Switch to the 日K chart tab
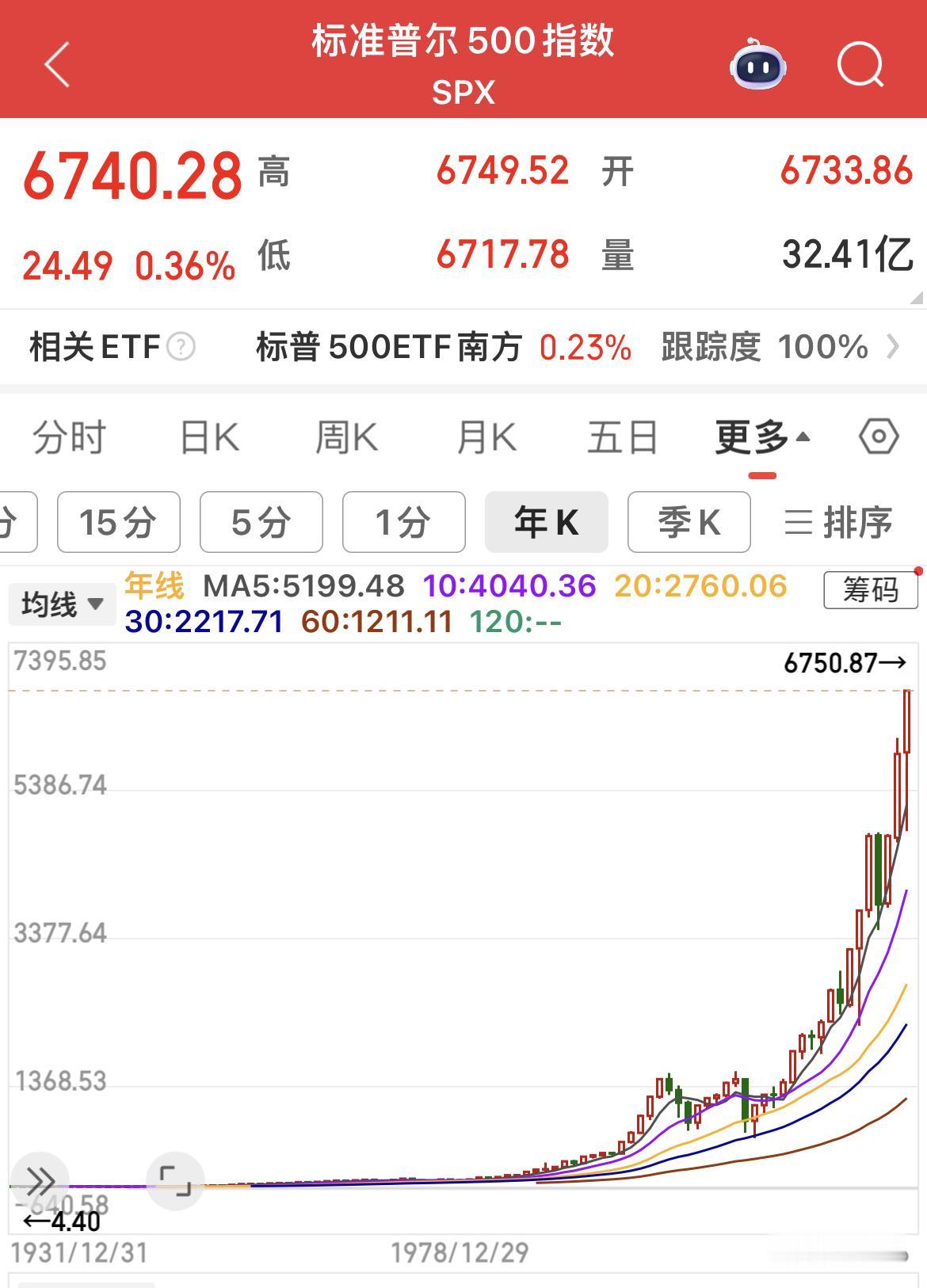This screenshot has height=1288, width=927. (209, 437)
